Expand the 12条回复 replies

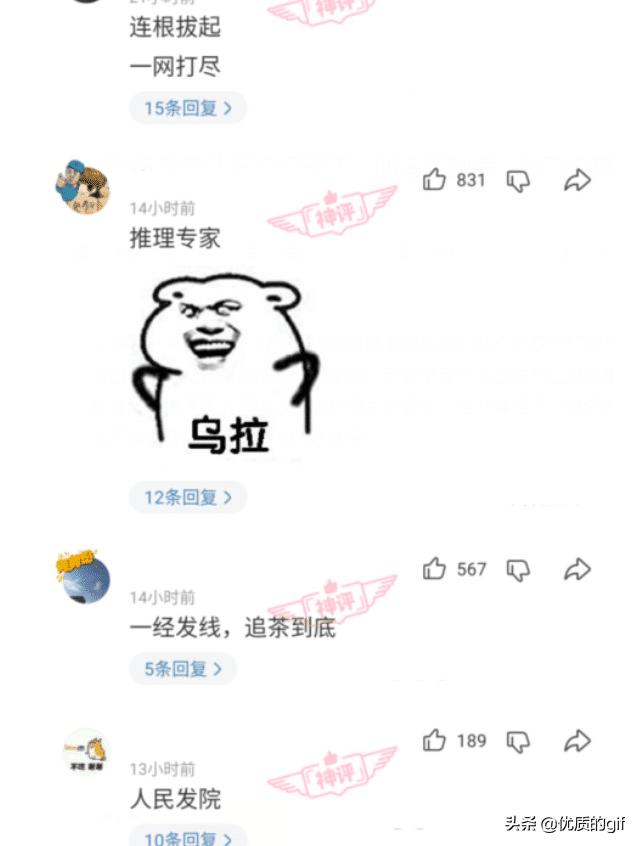point(187,497)
